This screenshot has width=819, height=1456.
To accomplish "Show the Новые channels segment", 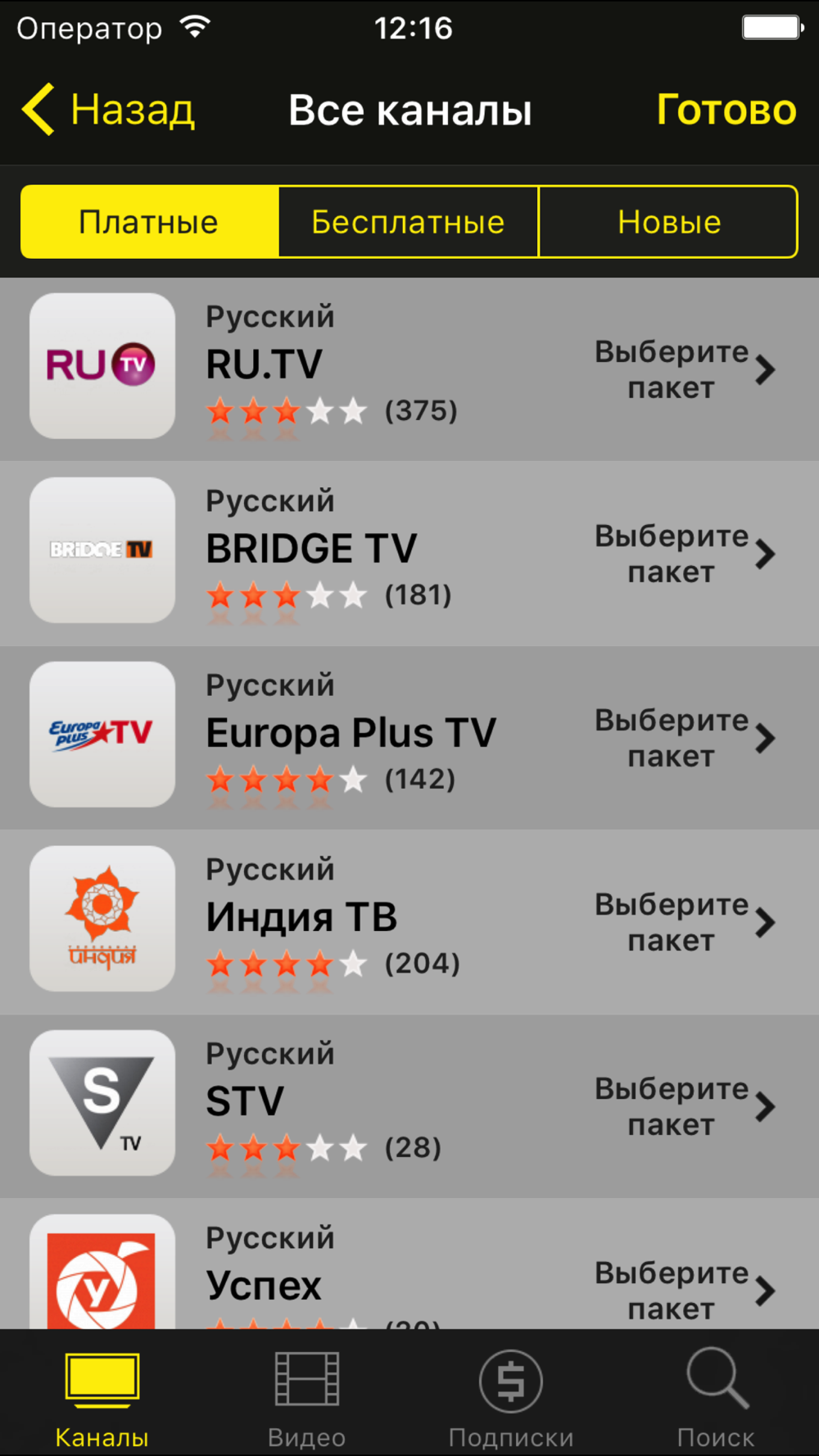I will click(668, 222).
